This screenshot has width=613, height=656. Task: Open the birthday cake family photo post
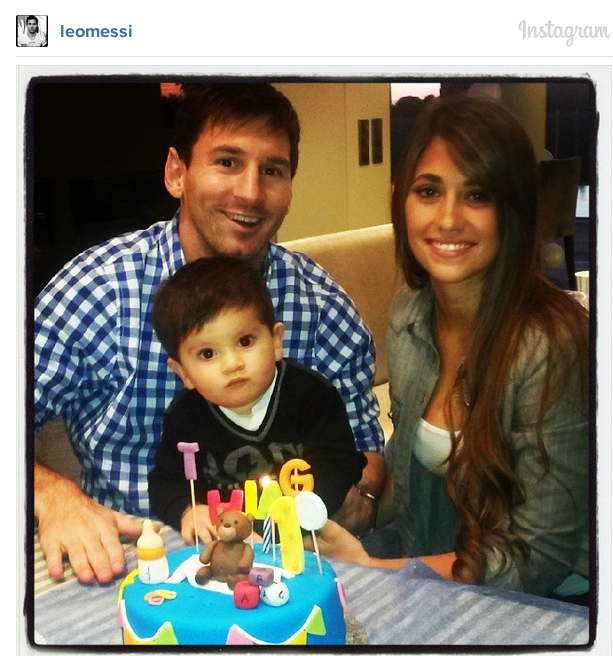tap(311, 362)
